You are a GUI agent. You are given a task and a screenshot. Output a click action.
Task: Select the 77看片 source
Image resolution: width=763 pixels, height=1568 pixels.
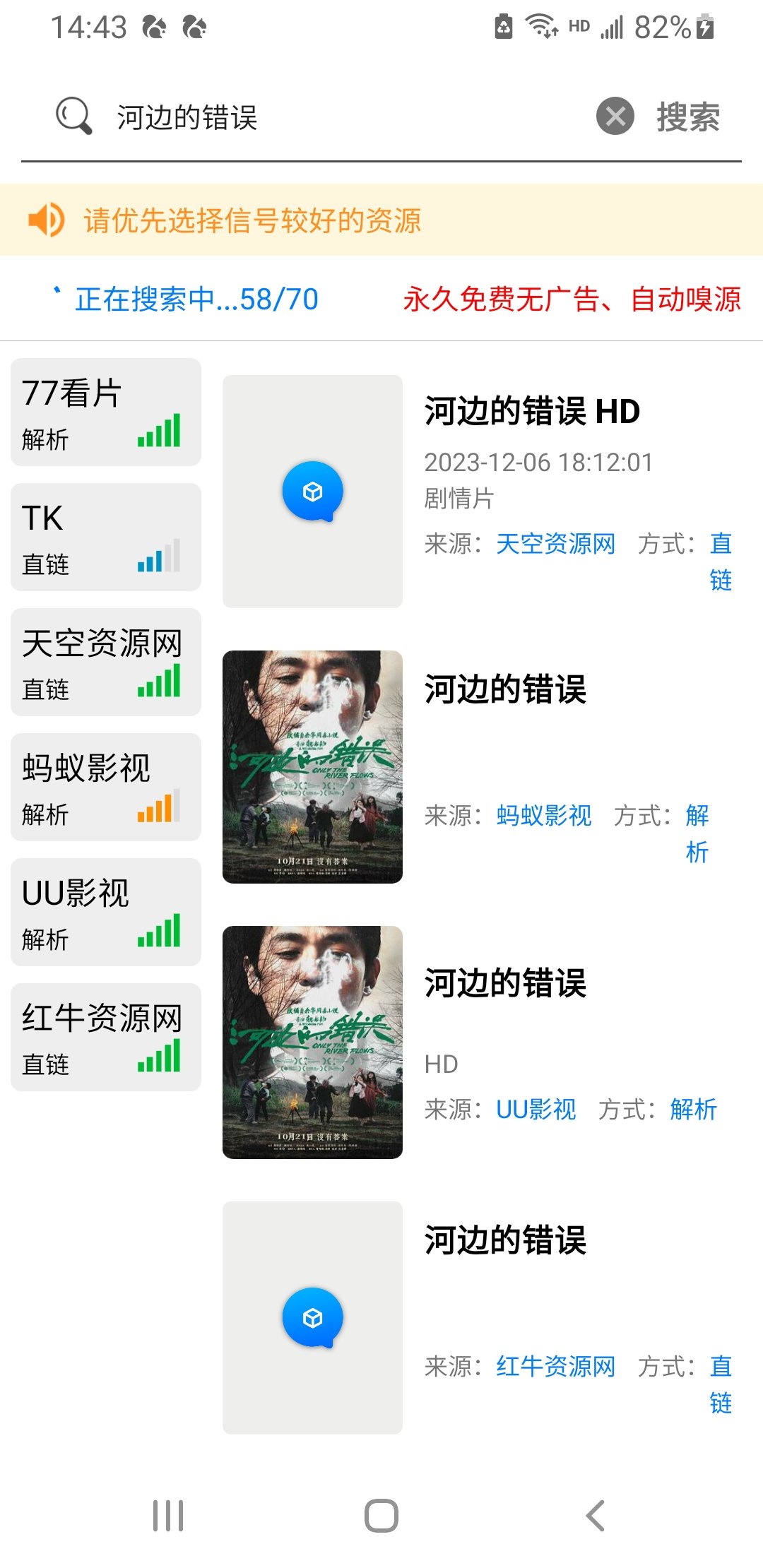coord(106,412)
